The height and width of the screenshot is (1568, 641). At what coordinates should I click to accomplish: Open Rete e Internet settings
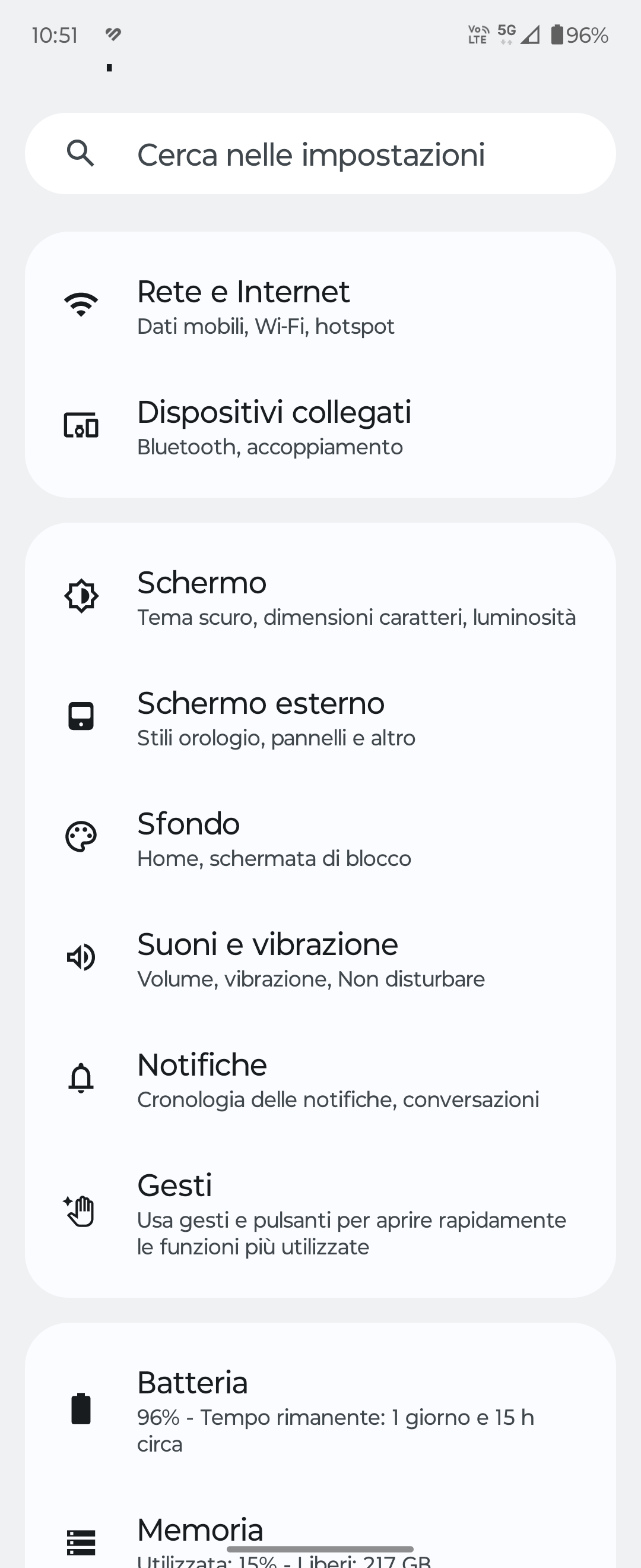pyautogui.click(x=320, y=304)
